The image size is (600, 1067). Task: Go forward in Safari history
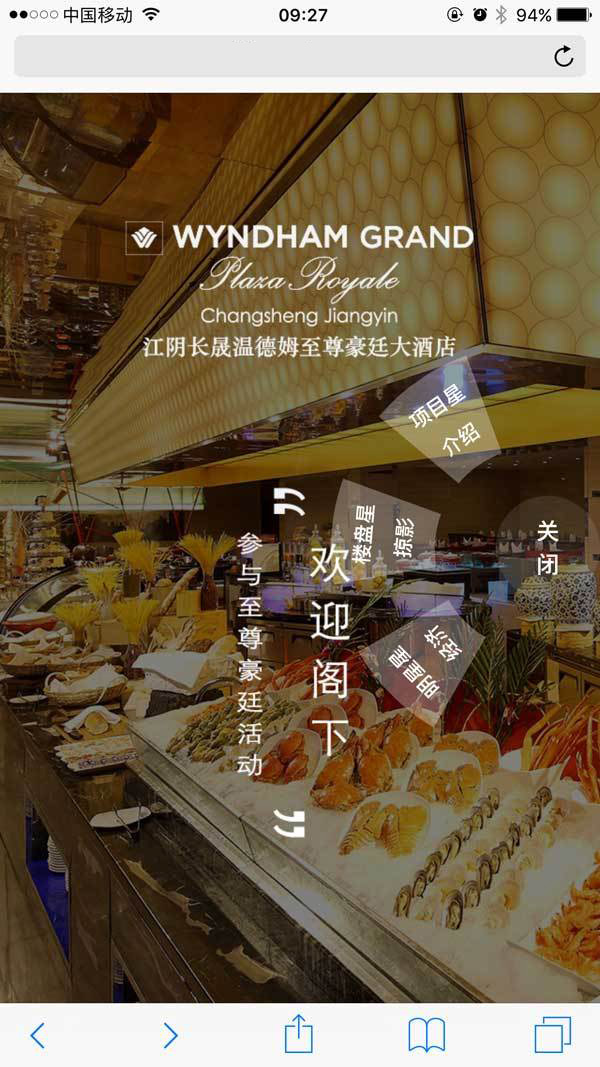click(170, 1035)
